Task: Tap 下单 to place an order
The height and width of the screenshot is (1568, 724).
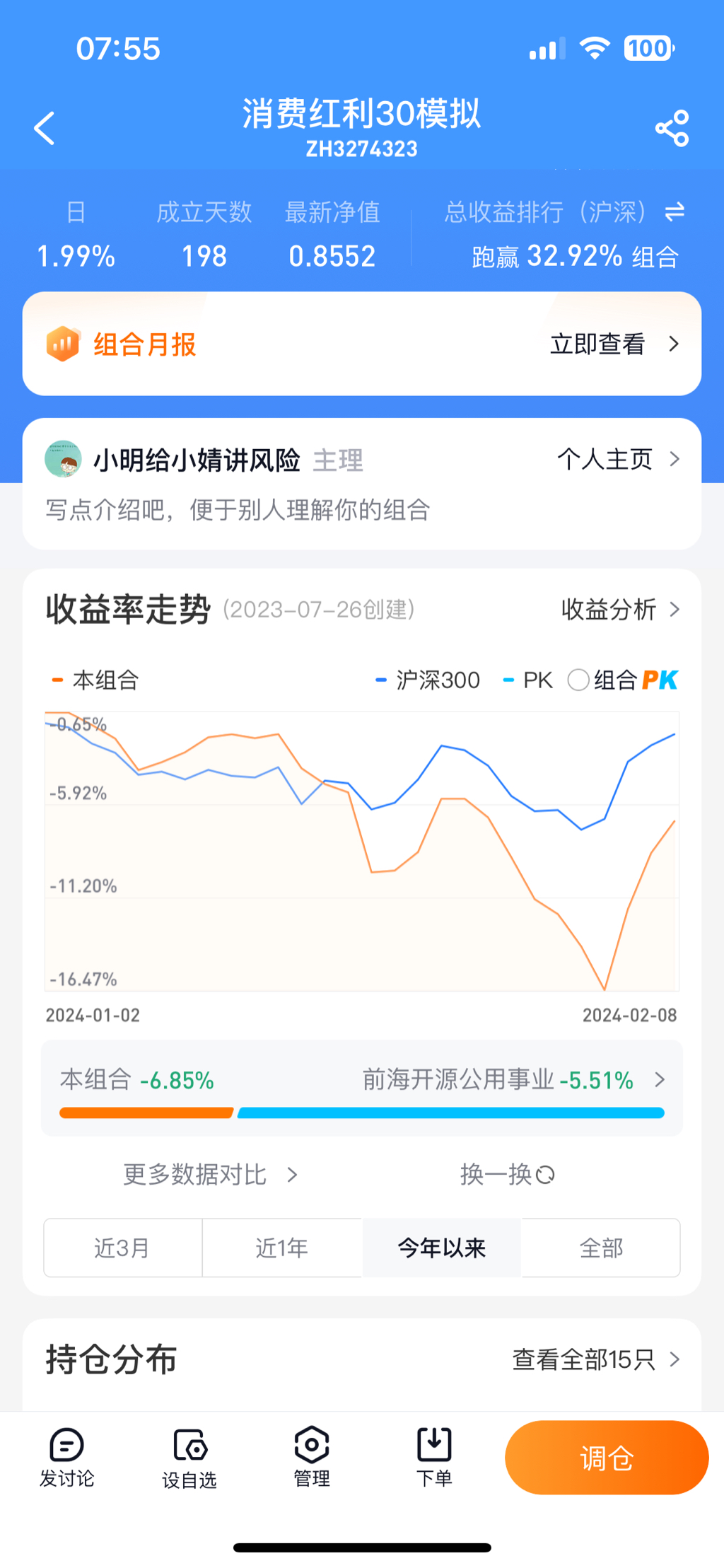Action: click(434, 1457)
